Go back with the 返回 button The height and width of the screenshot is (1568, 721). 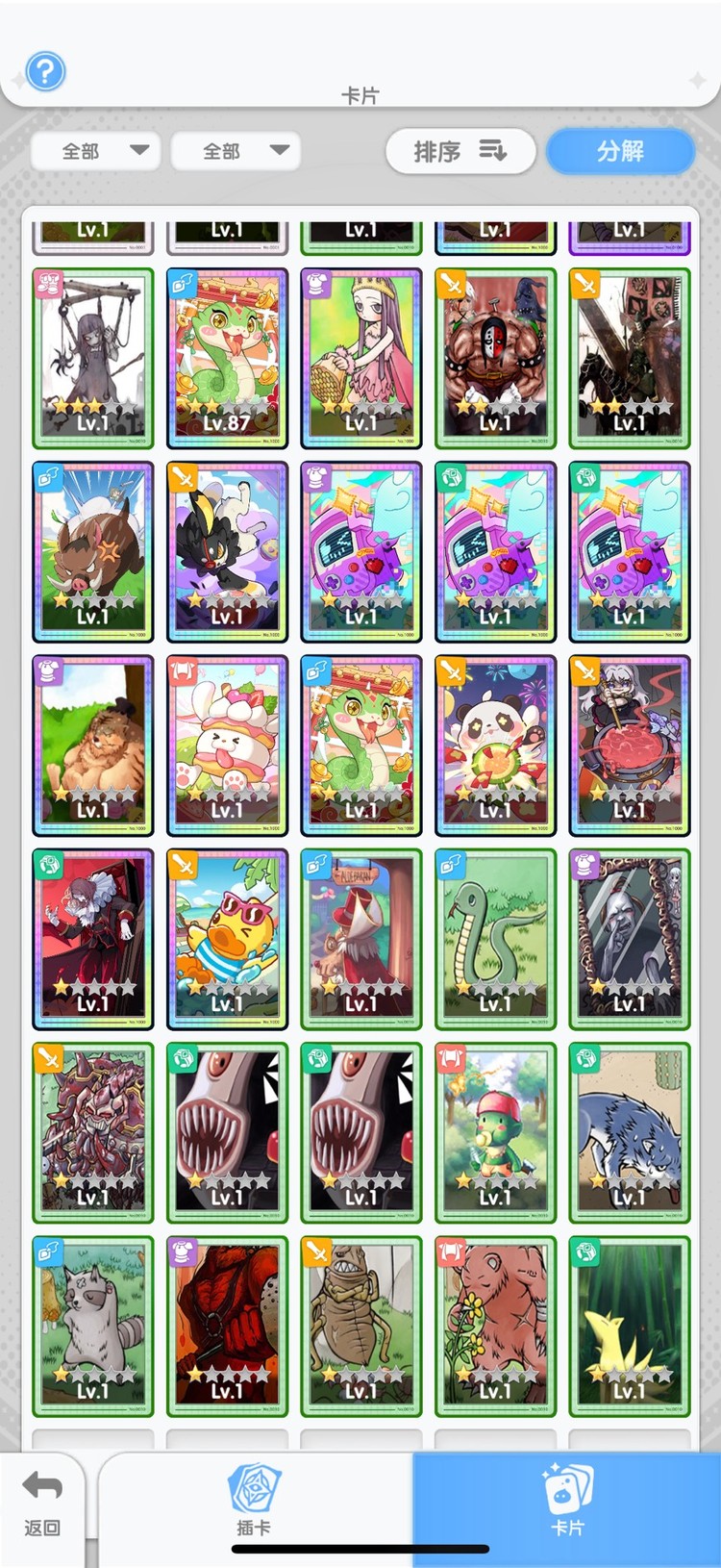coord(42,1505)
